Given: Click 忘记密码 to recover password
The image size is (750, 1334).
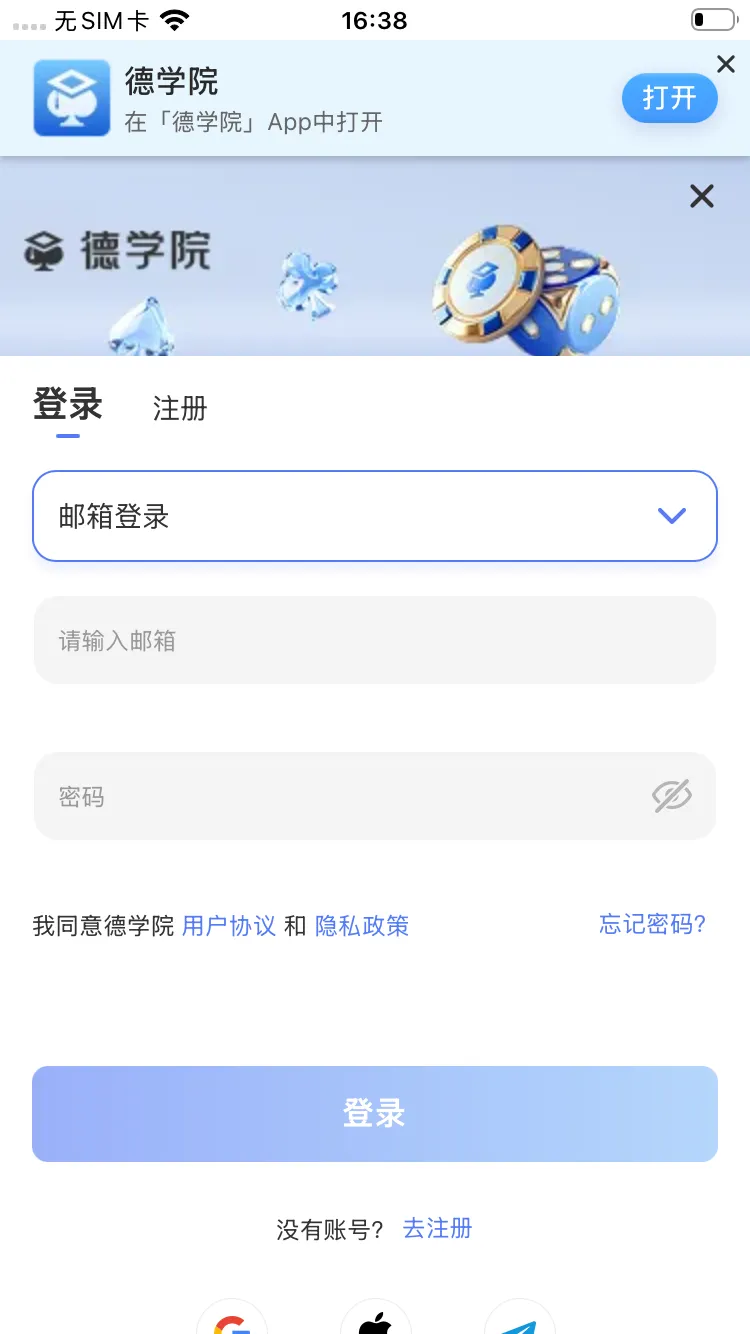Looking at the screenshot, I should [651, 925].
